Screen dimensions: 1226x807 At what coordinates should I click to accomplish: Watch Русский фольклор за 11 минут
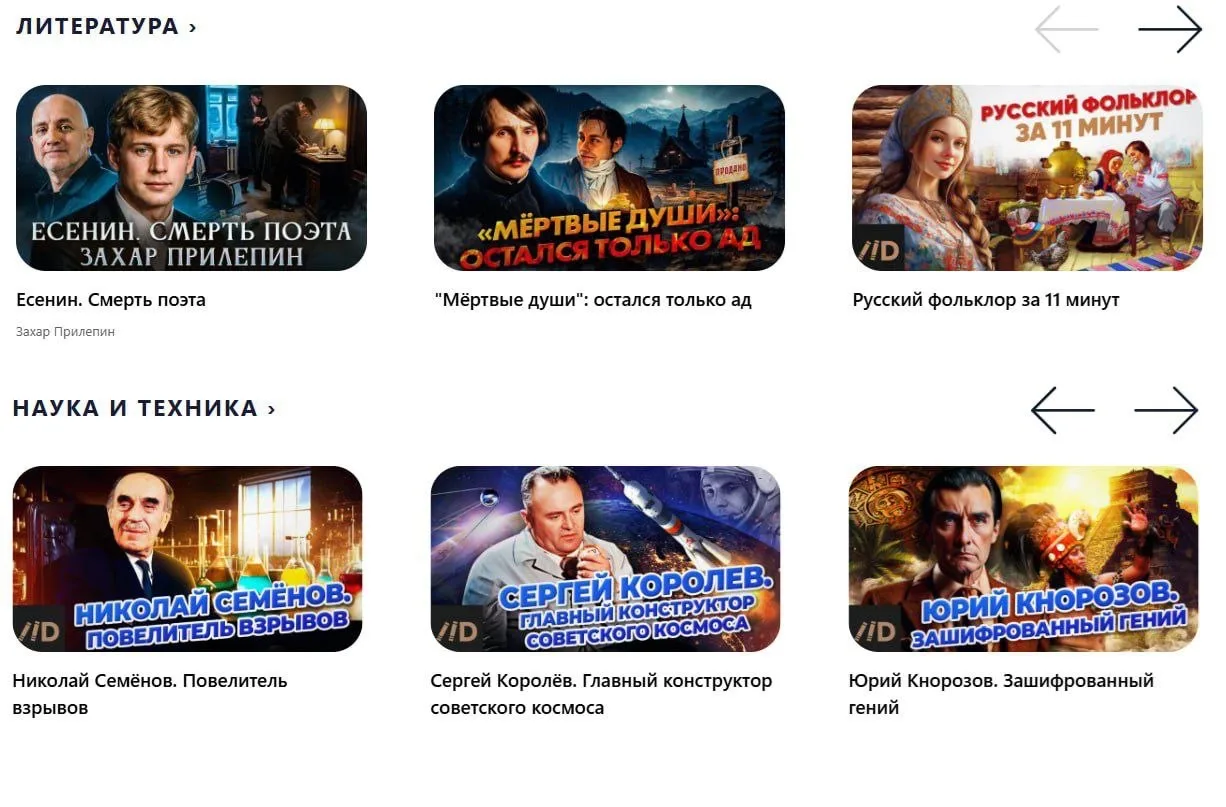click(x=1026, y=178)
